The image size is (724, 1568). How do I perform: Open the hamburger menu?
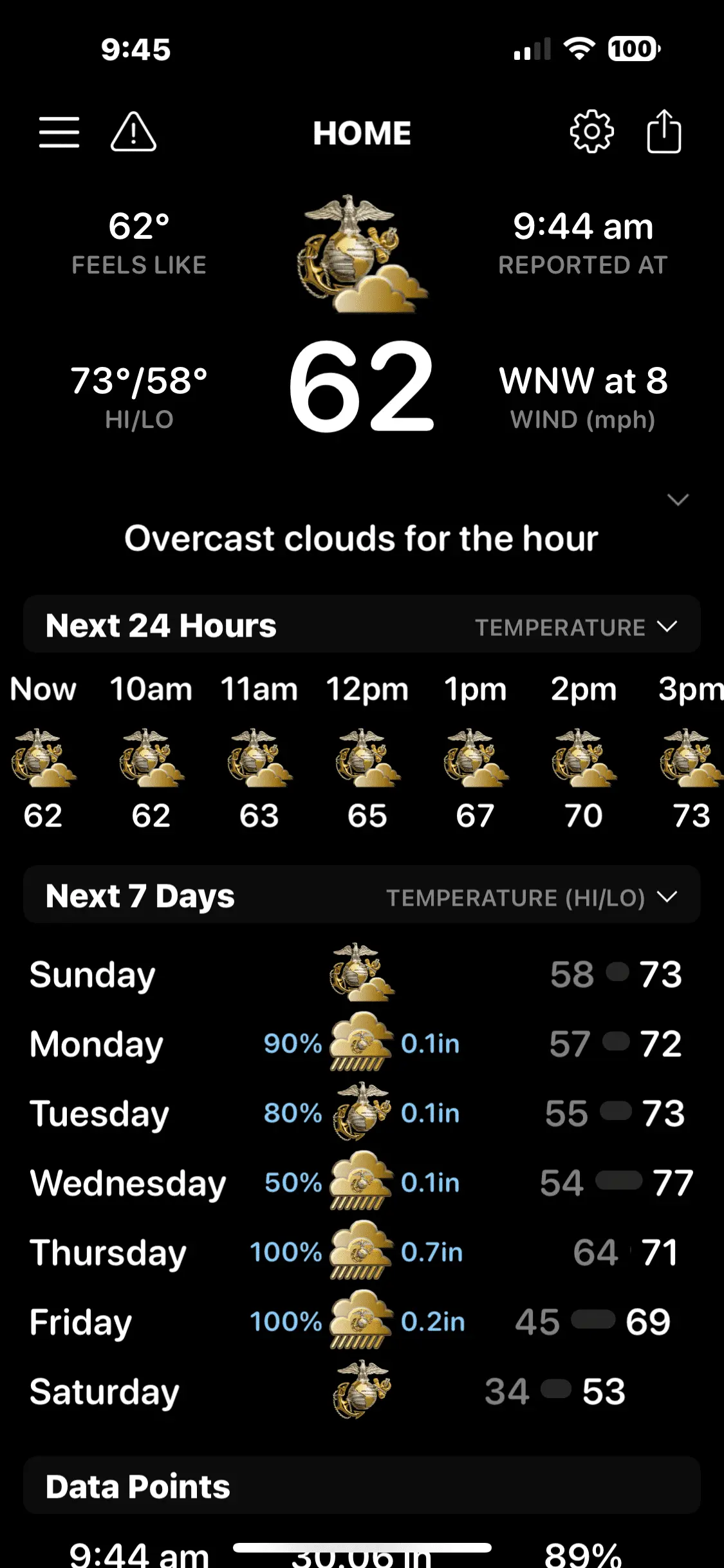[x=59, y=133]
